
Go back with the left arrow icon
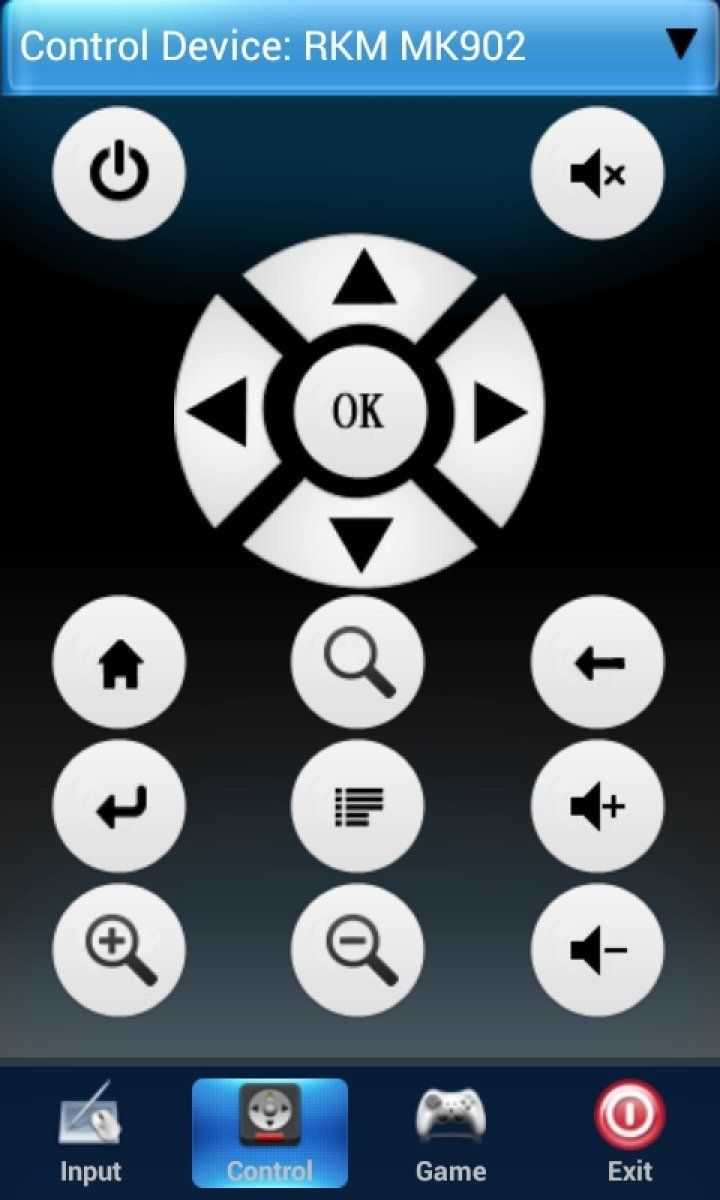(597, 664)
